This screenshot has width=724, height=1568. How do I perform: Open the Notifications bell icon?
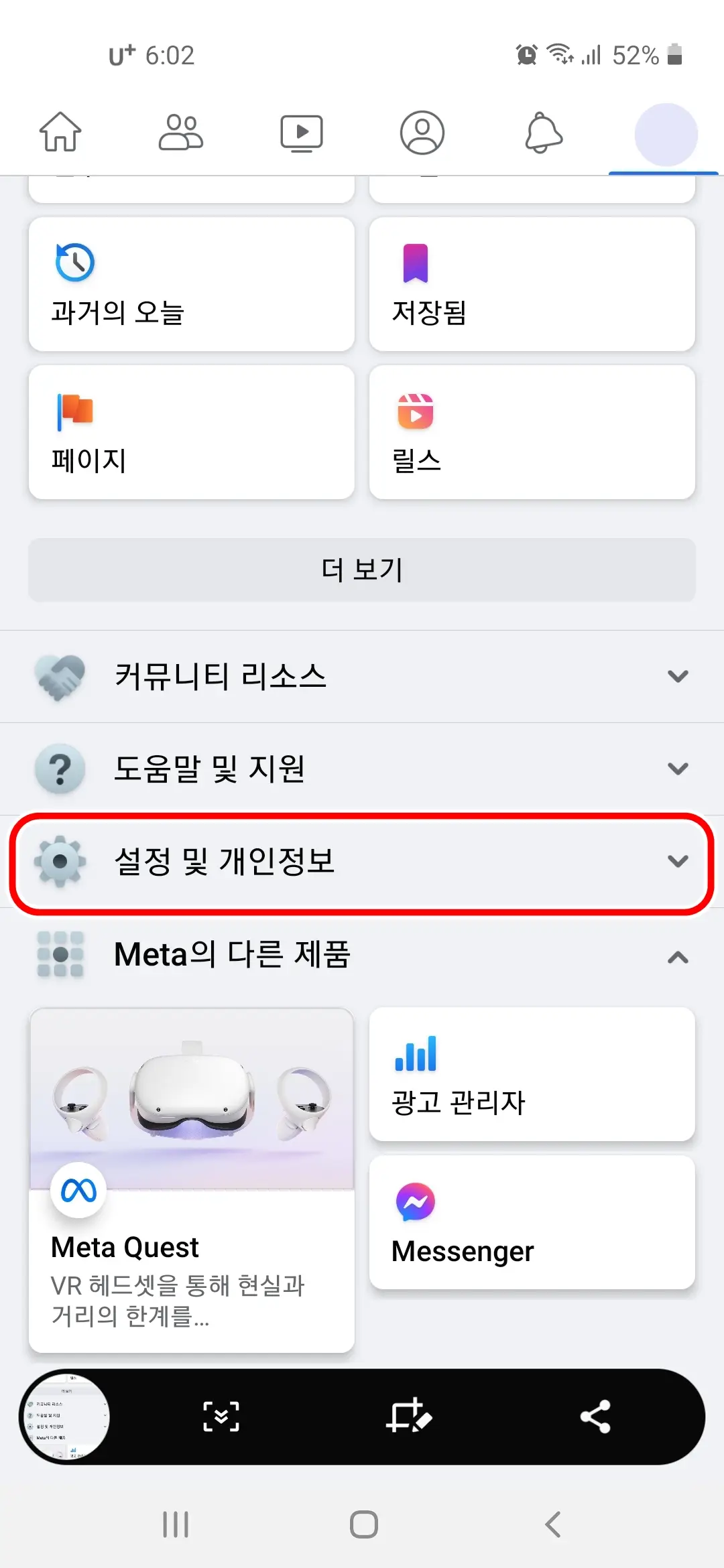pos(543,132)
